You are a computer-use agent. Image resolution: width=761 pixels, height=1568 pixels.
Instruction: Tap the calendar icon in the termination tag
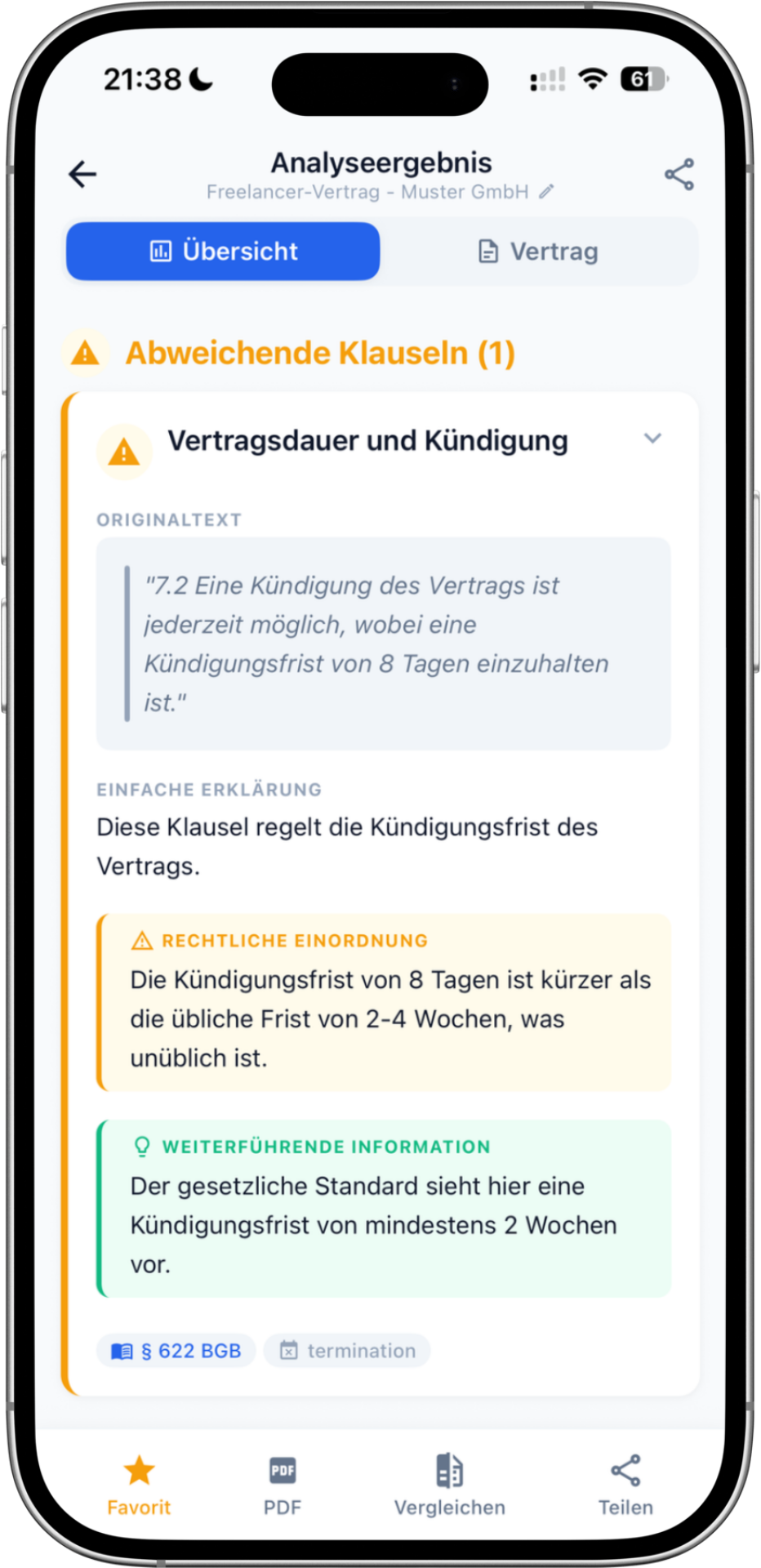pos(291,1350)
